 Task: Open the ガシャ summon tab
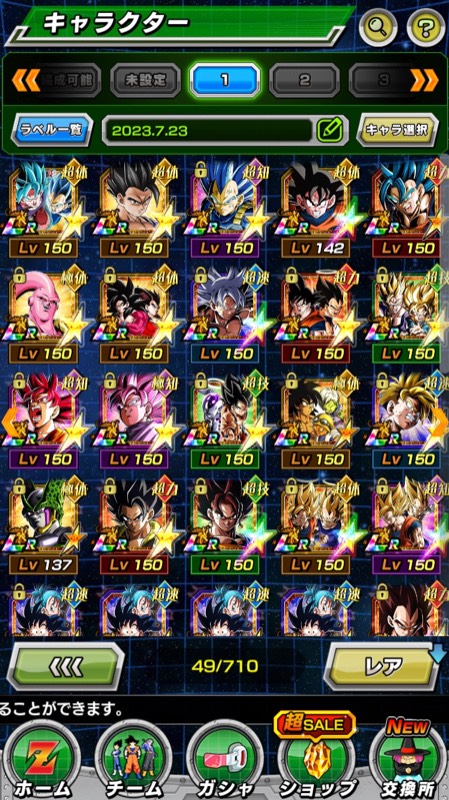click(x=225, y=760)
